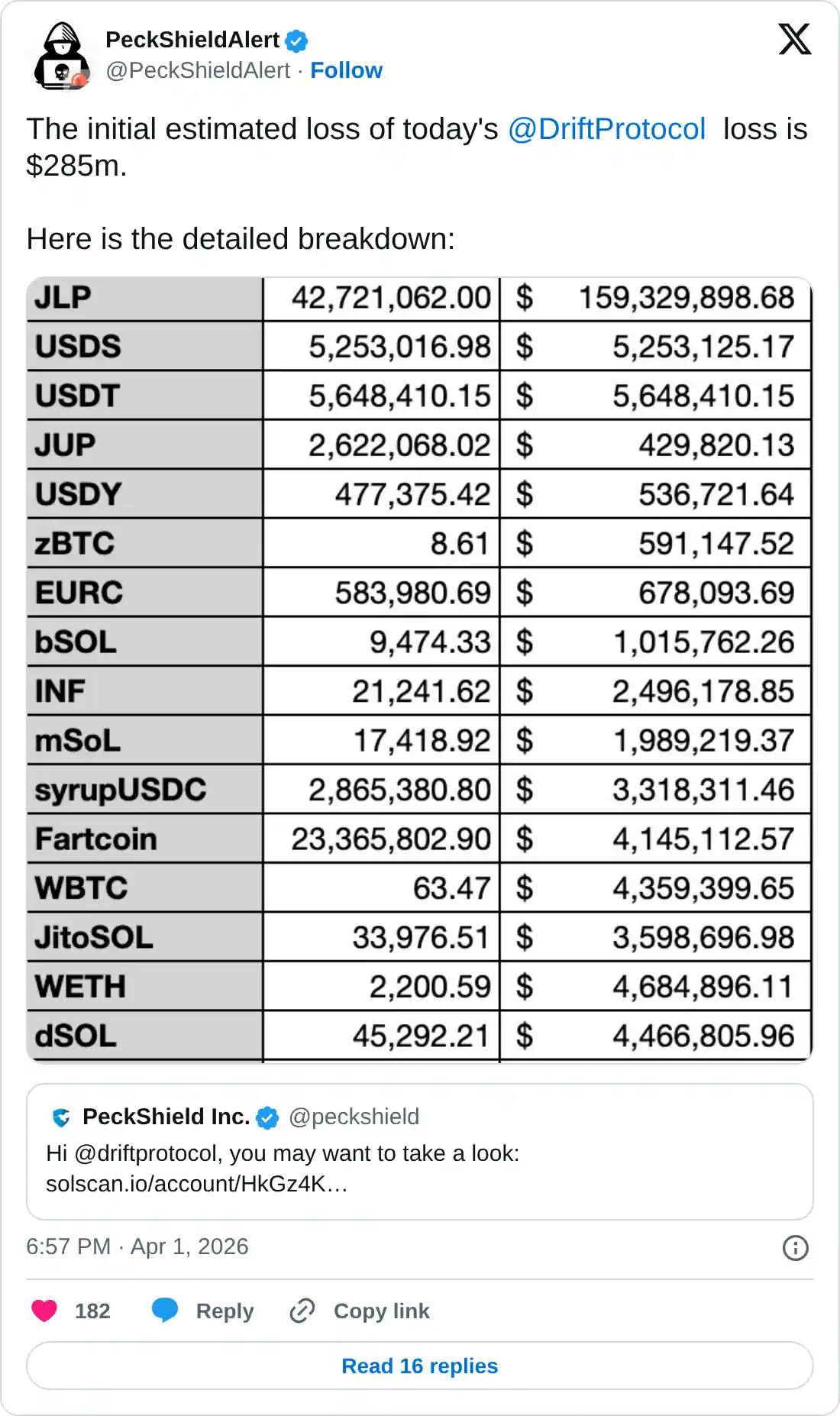The height and width of the screenshot is (1416, 840).
Task: Open the @DriftProtocol mention
Action: (606, 129)
